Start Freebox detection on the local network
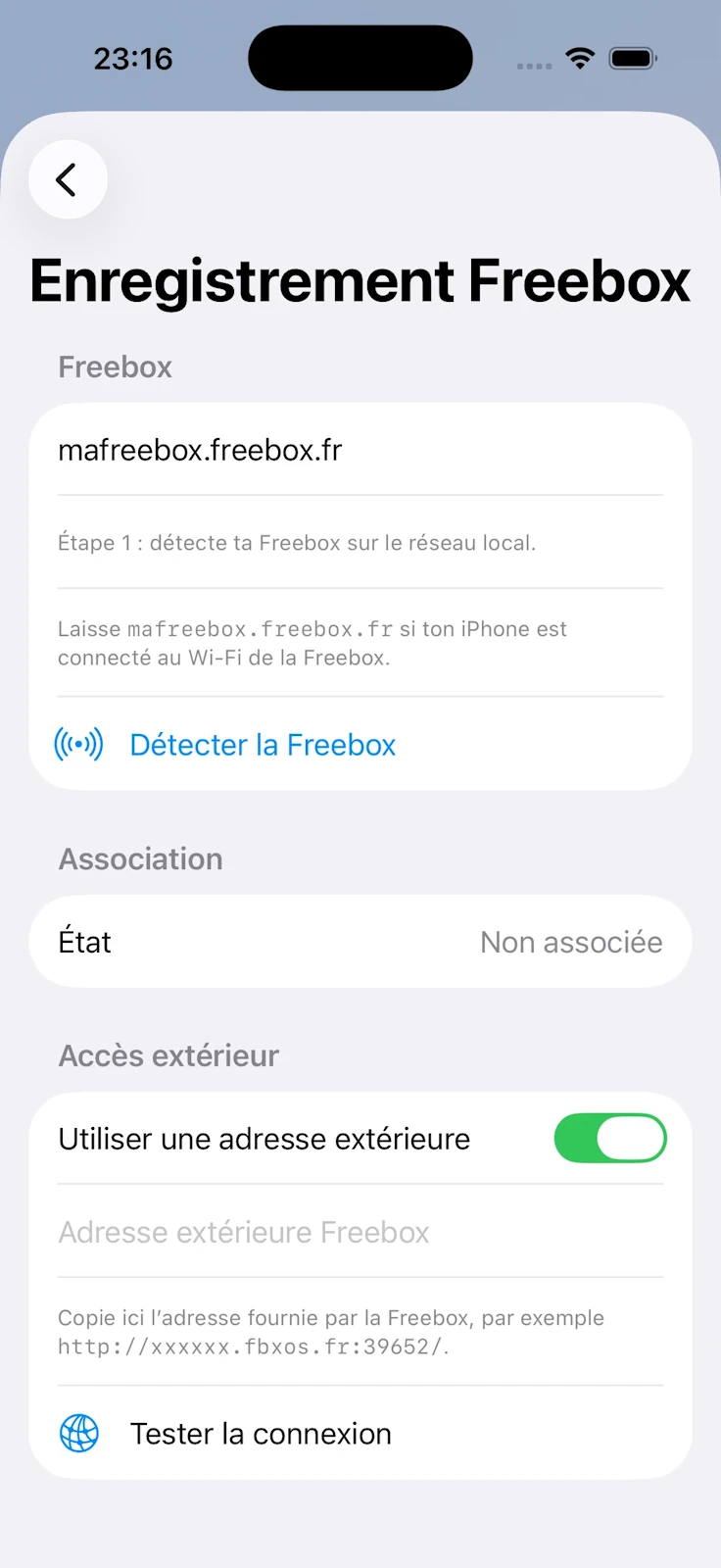 click(x=262, y=744)
